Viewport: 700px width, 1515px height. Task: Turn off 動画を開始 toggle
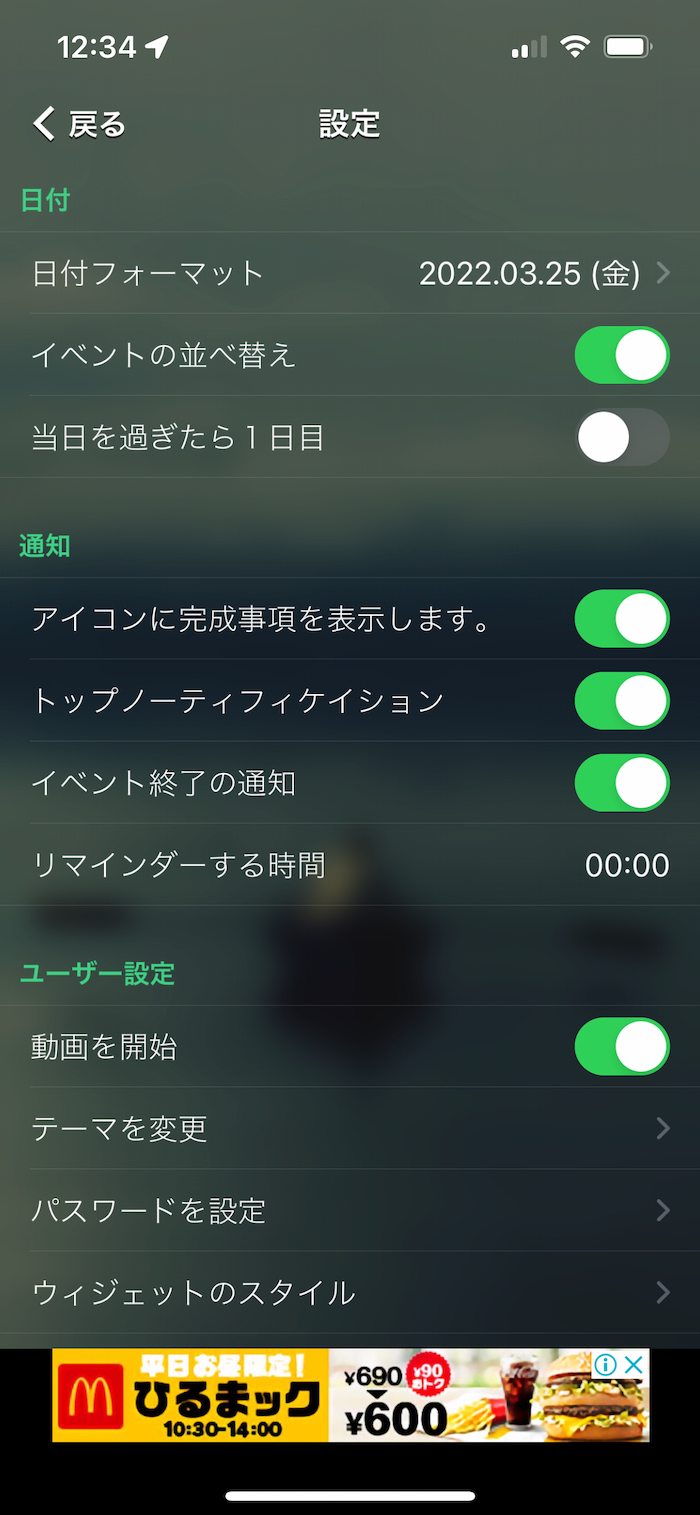coord(621,1047)
